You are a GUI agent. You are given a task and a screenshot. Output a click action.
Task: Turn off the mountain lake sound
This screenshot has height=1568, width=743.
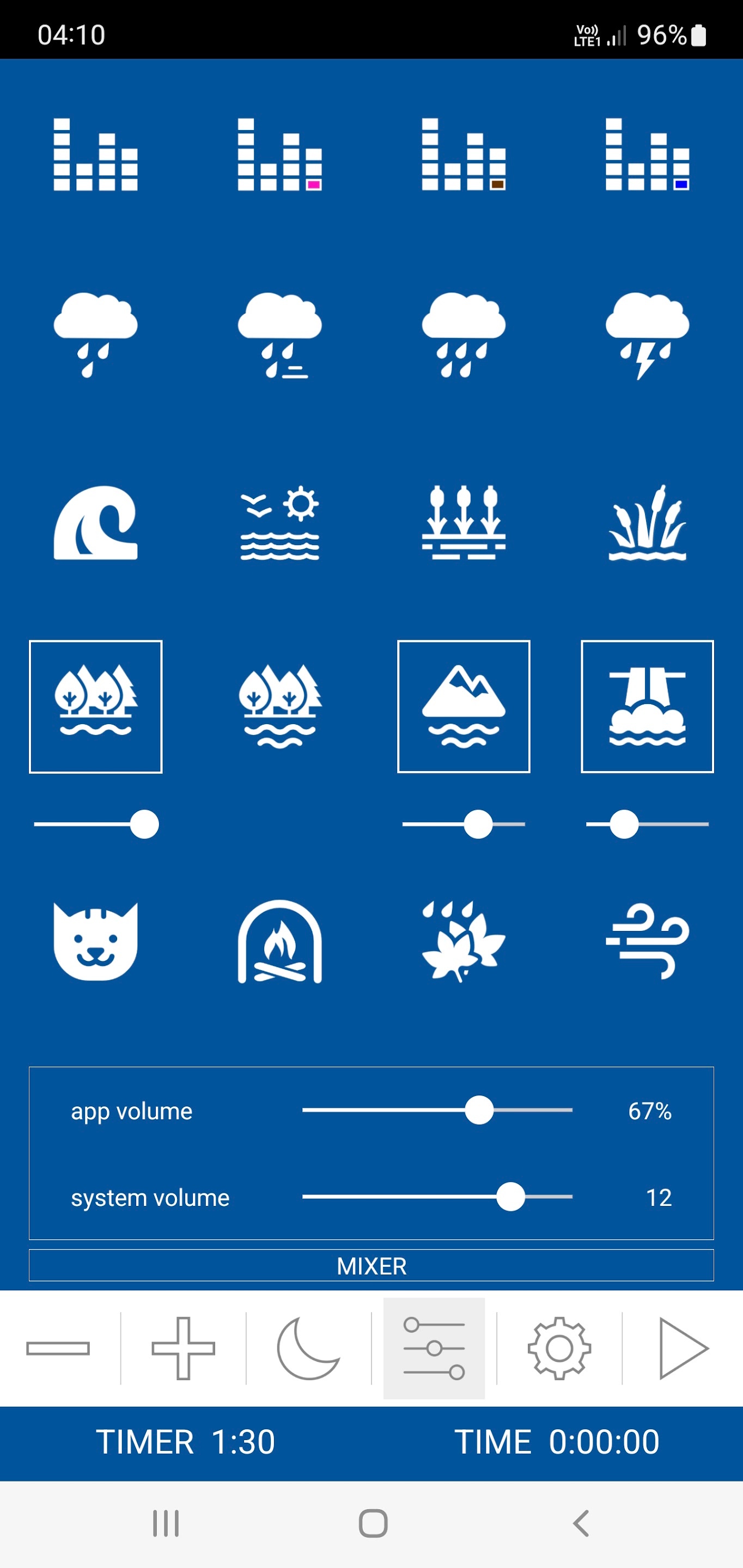pyautogui.click(x=464, y=706)
